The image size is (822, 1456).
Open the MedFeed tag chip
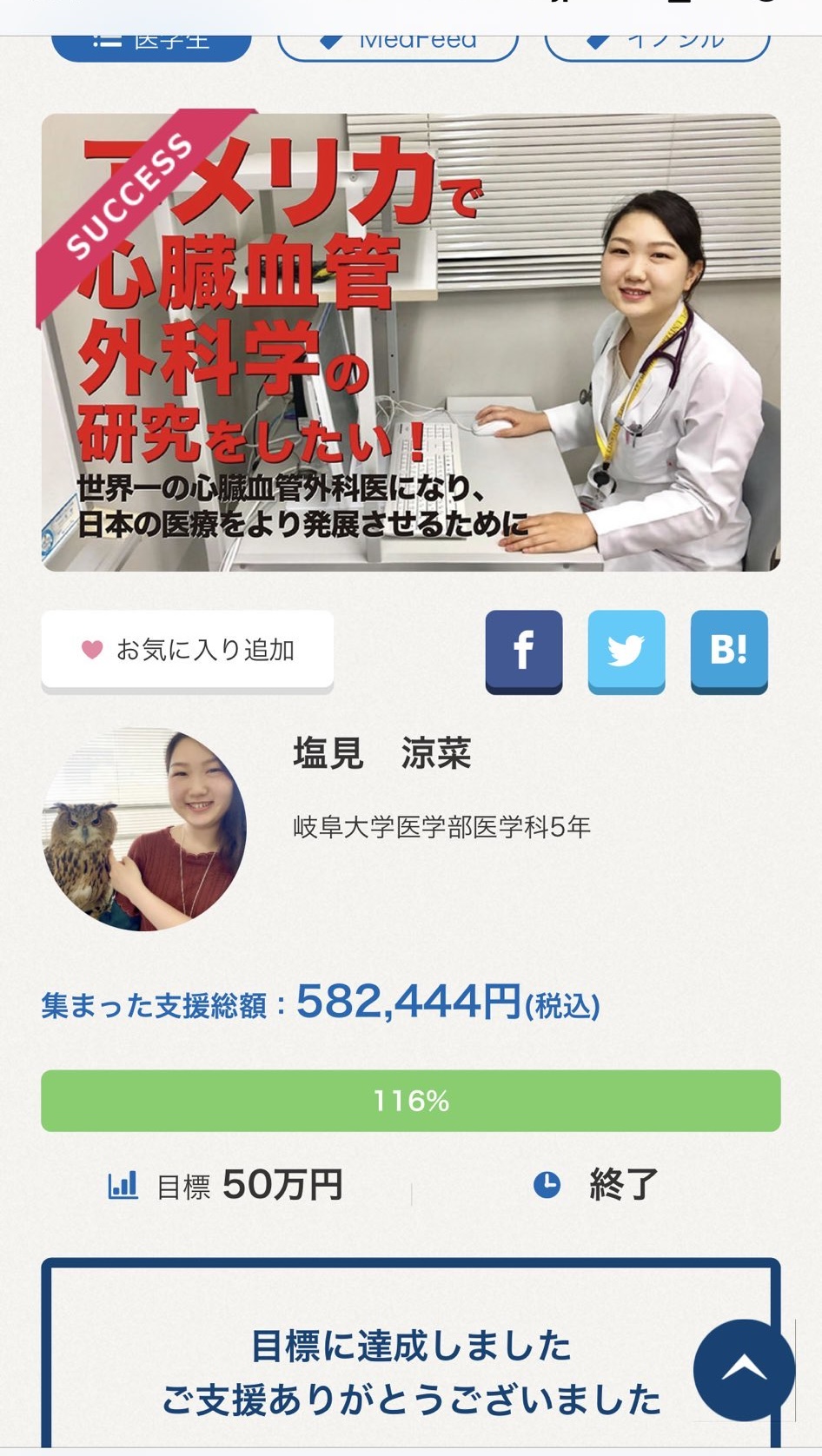pyautogui.click(x=398, y=45)
